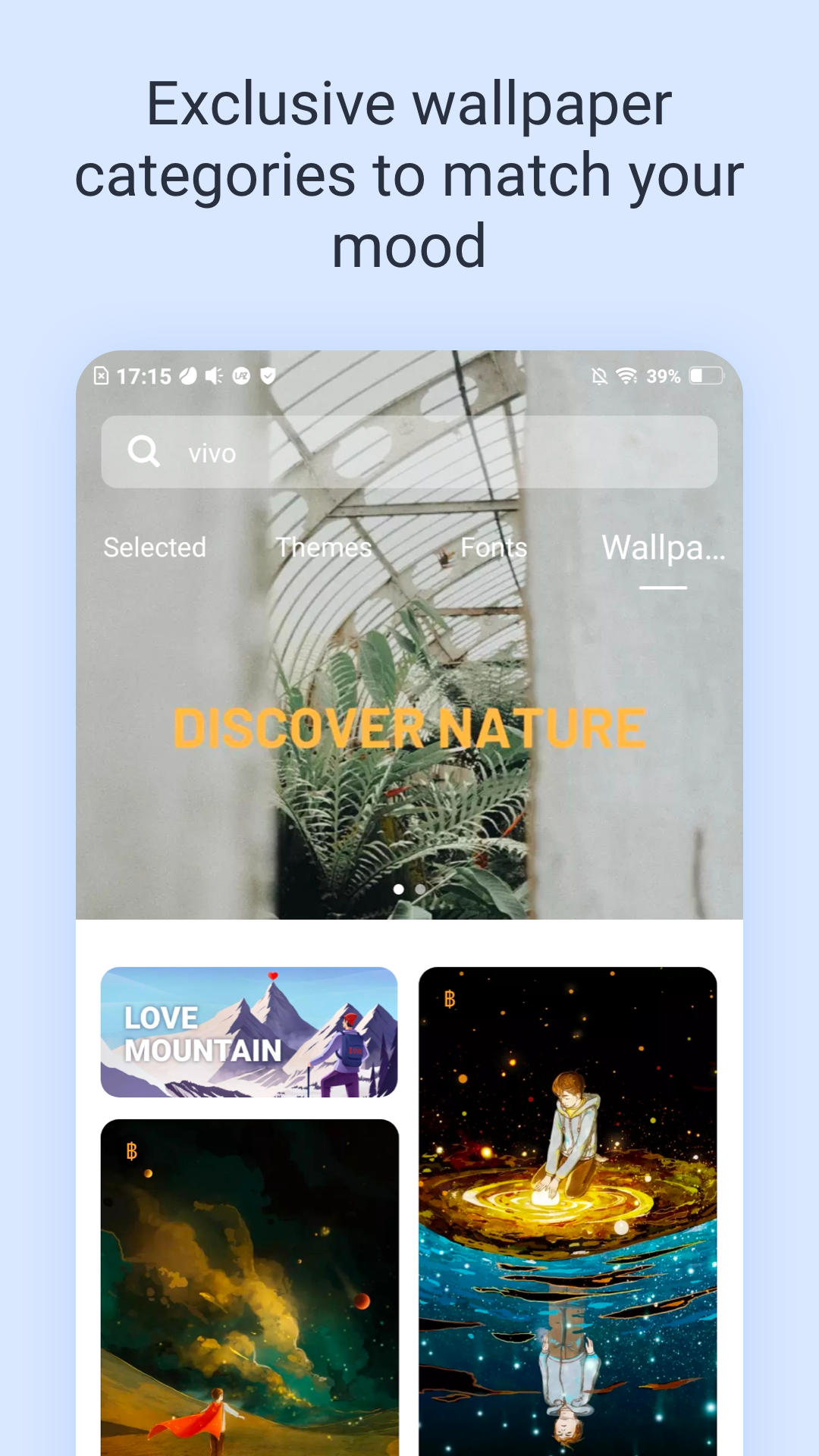Tap the shield security icon in status bar
Image resolution: width=819 pixels, height=1456 pixels.
pyautogui.click(x=267, y=375)
